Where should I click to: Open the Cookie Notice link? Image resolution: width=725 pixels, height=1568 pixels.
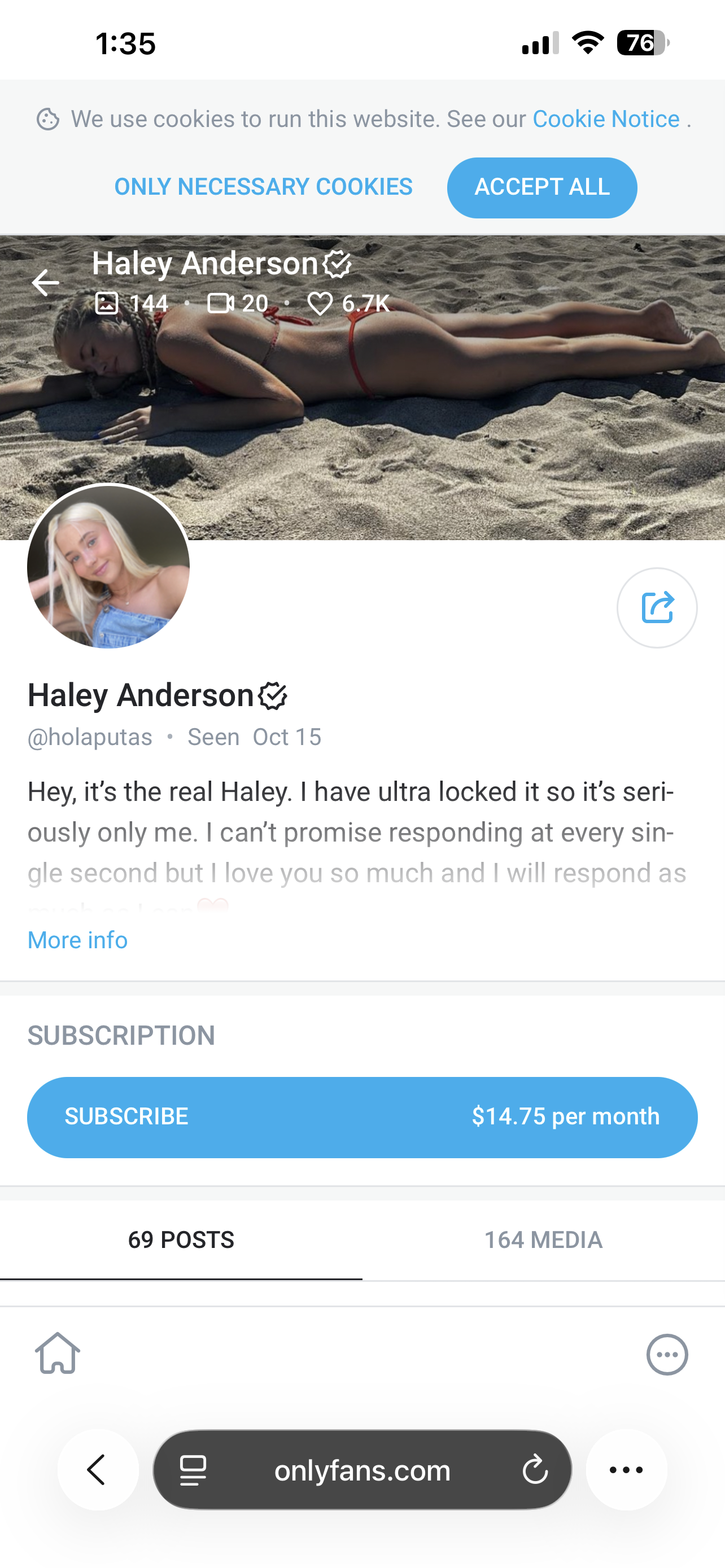point(606,119)
